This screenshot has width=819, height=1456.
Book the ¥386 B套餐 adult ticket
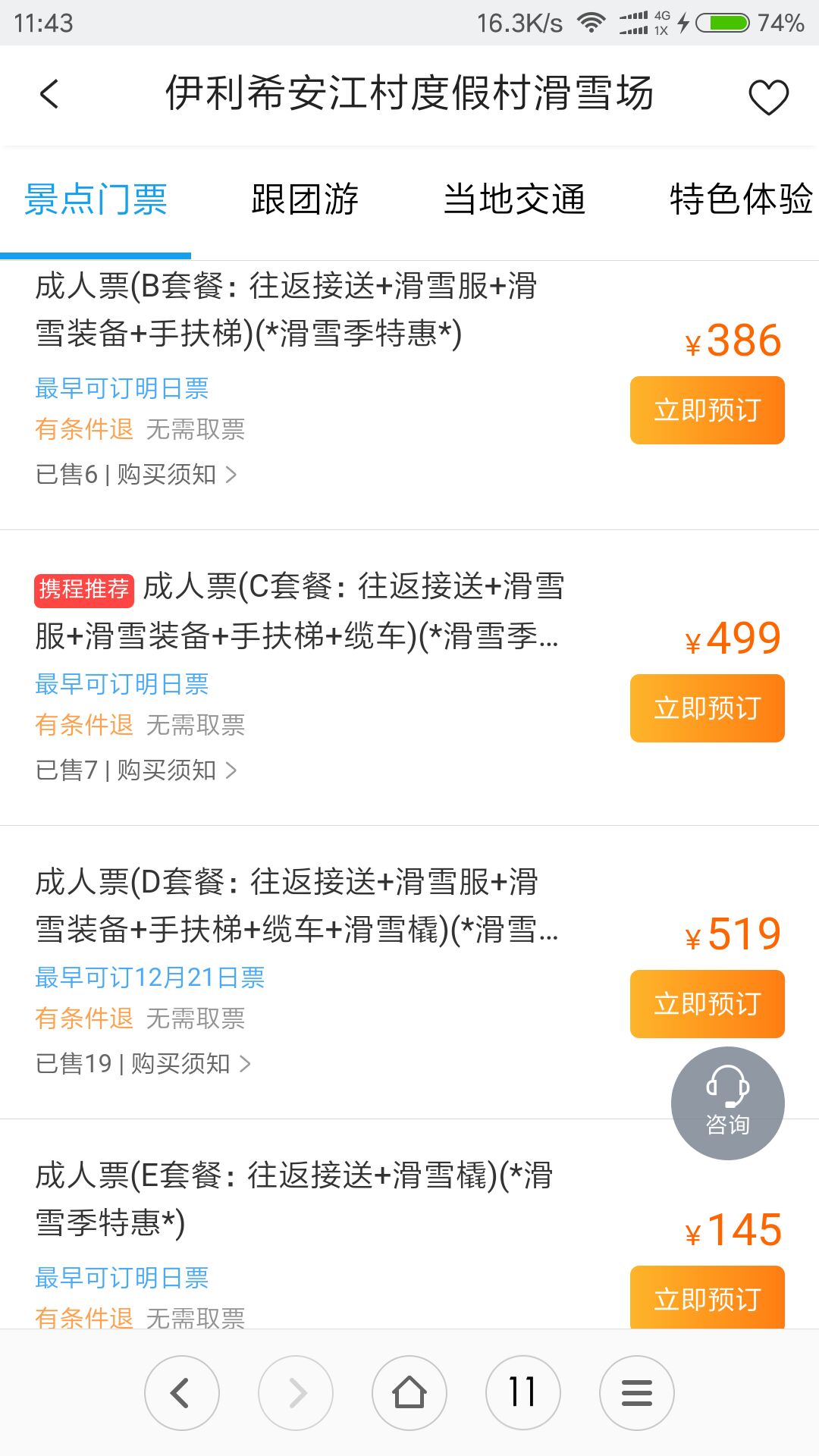tap(707, 410)
